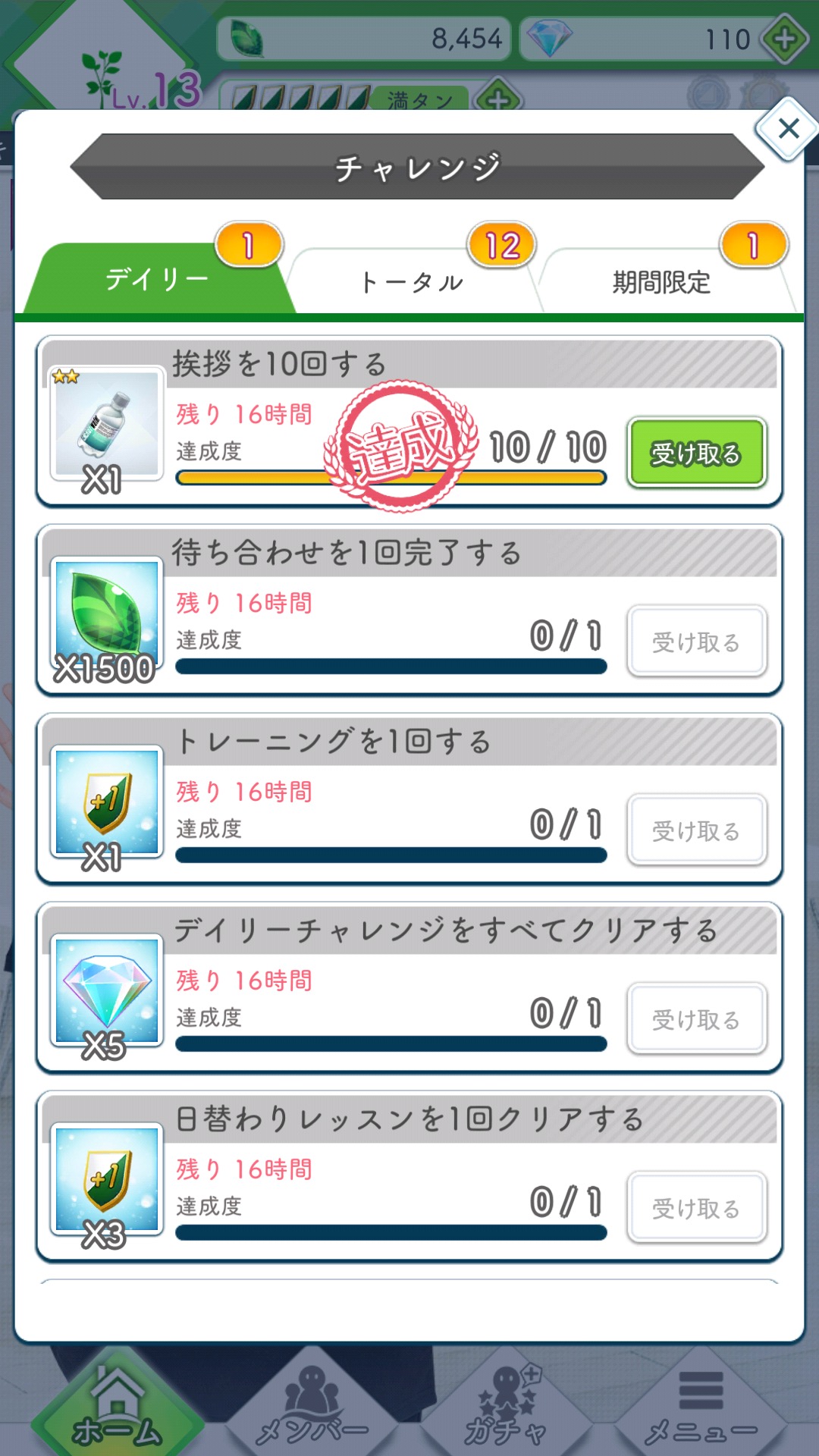819x1456 pixels.
Task: Switch to the トータル tab
Action: (412, 282)
